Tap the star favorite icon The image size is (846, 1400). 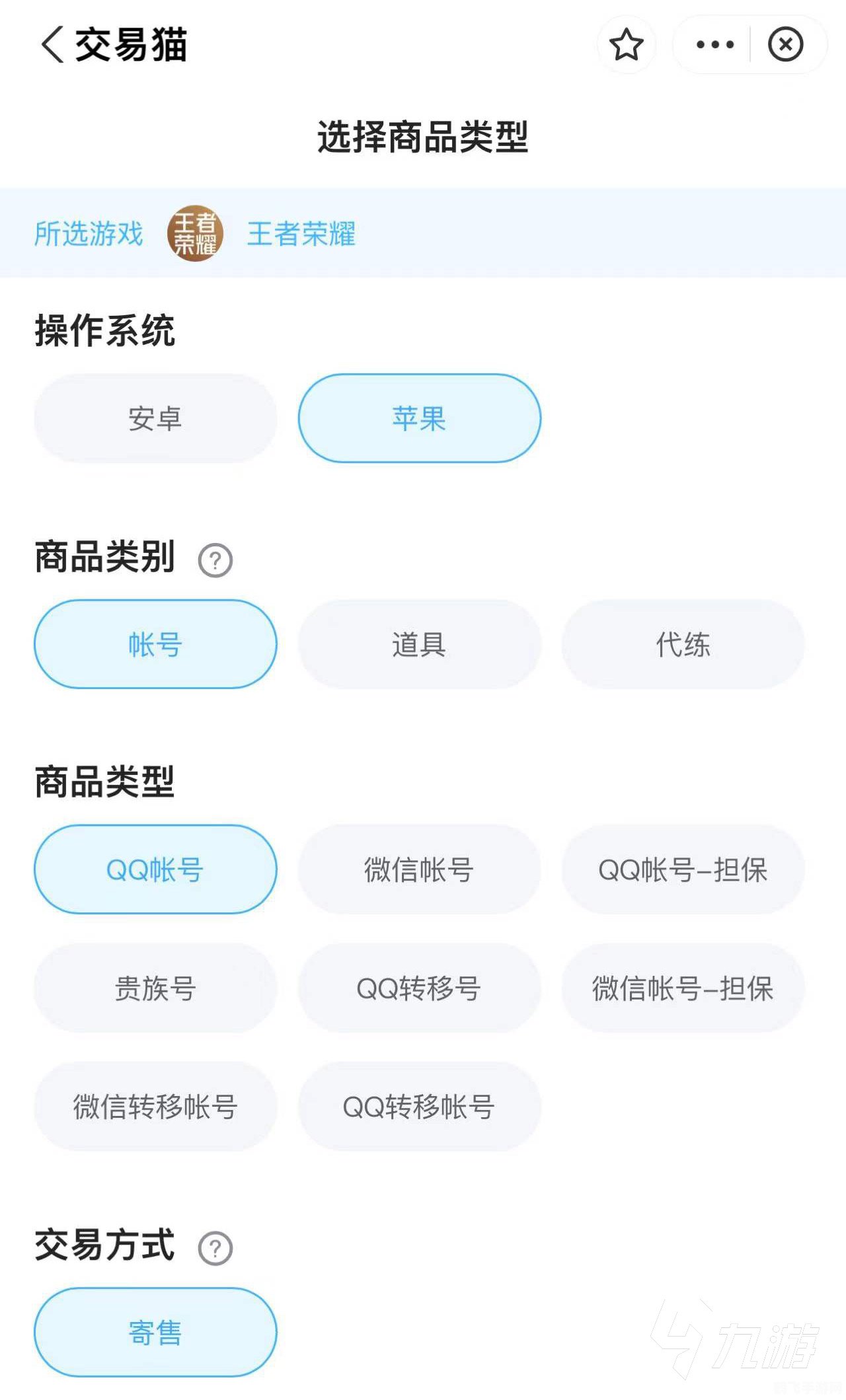click(x=627, y=44)
